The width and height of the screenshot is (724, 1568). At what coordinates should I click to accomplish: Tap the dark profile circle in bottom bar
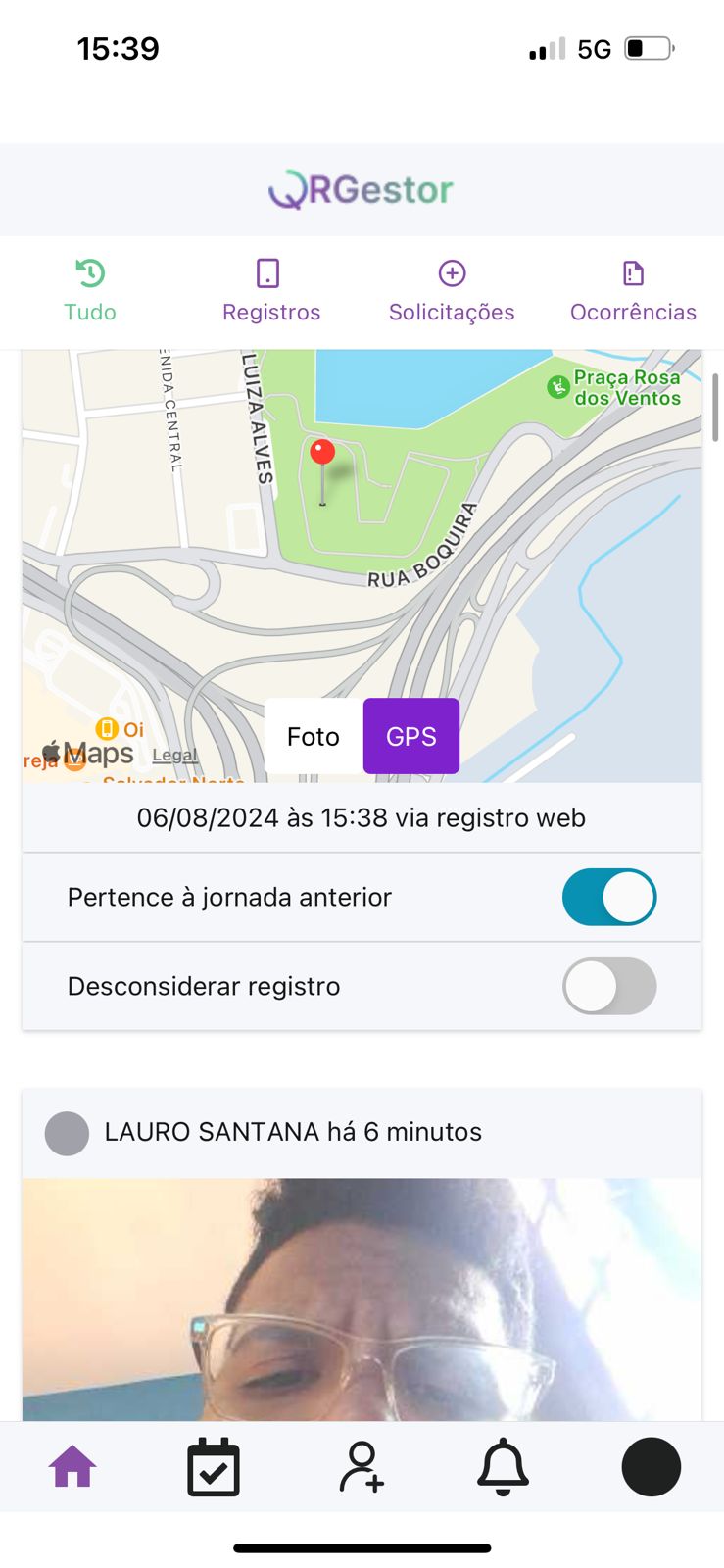click(652, 1465)
